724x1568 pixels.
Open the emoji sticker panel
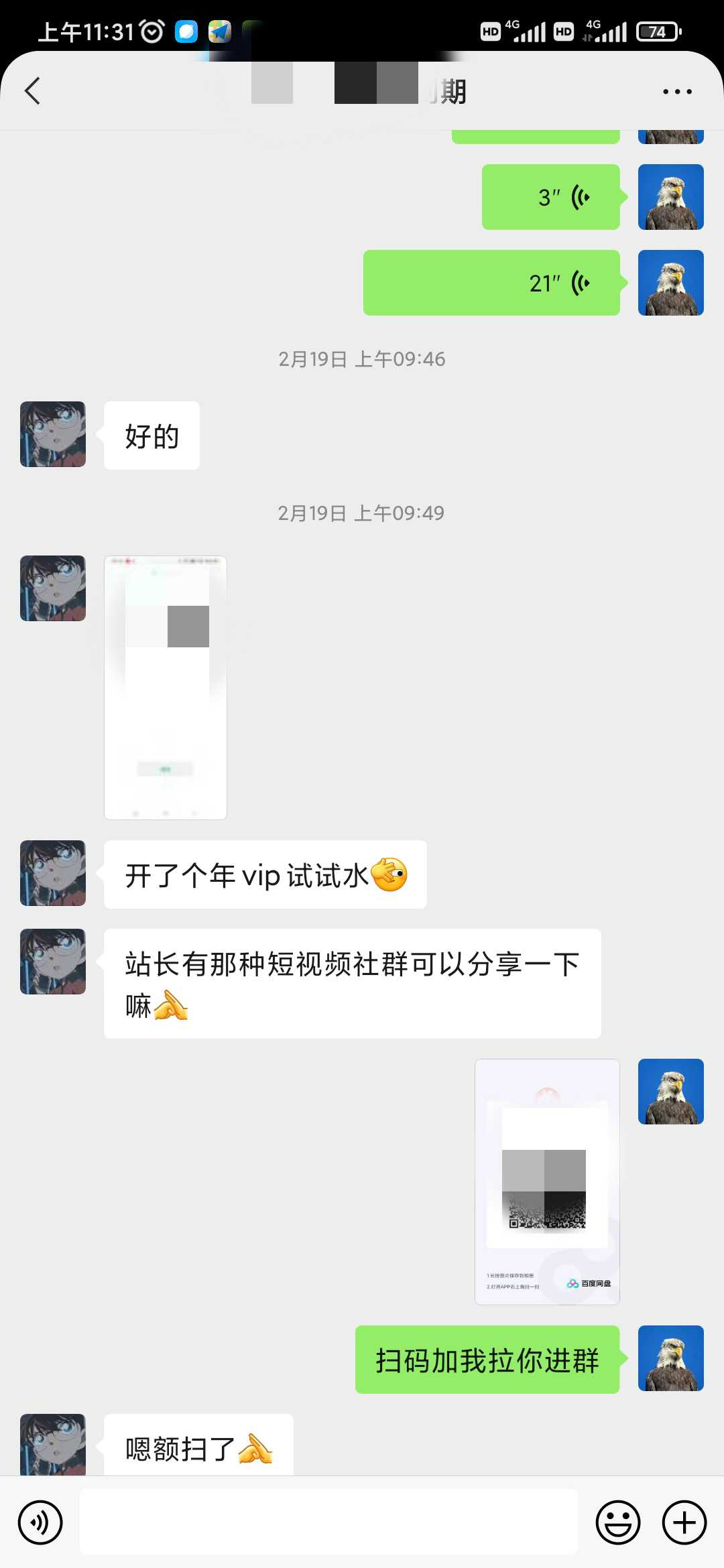617,1522
